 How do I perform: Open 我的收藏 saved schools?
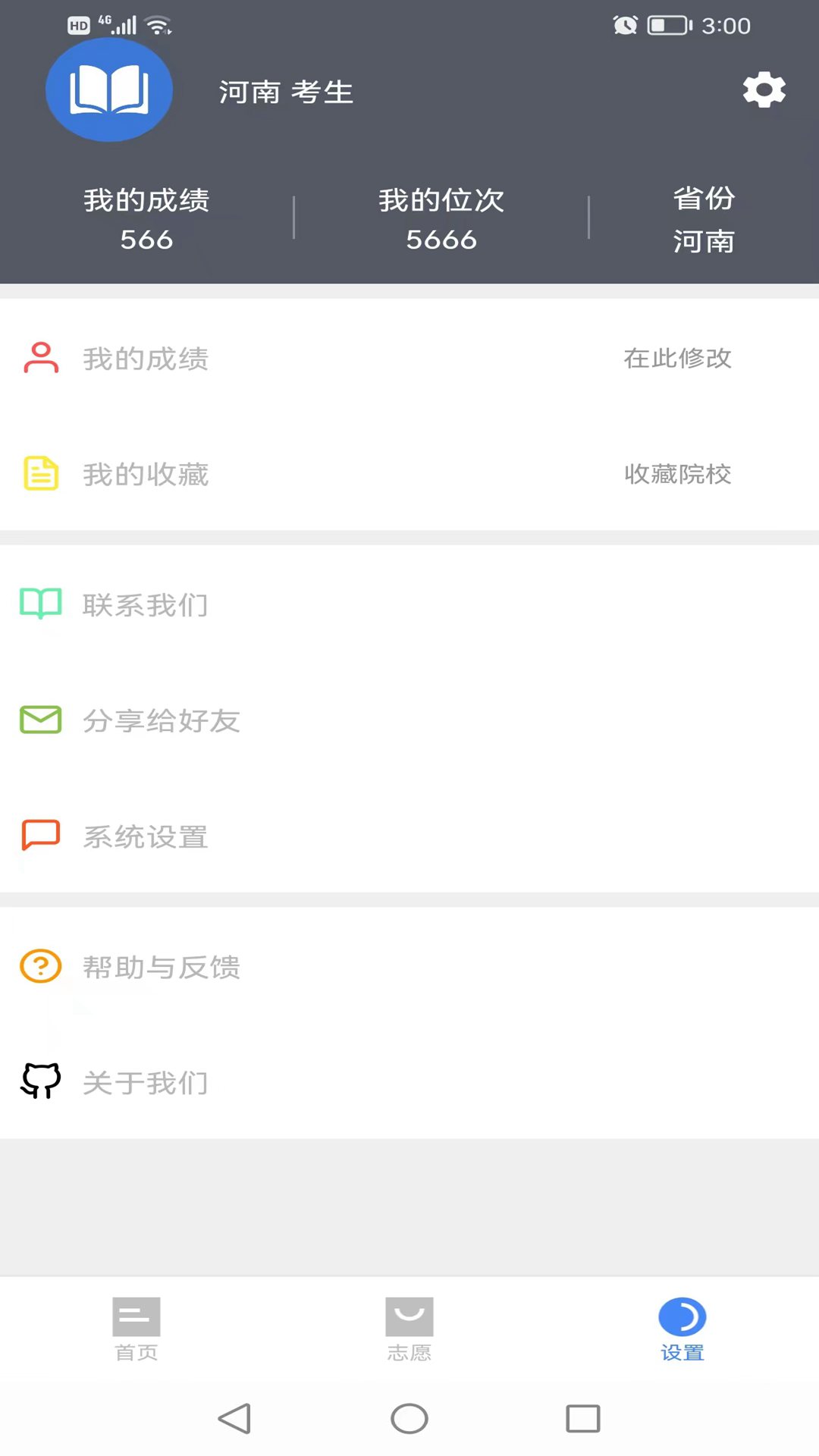click(409, 474)
